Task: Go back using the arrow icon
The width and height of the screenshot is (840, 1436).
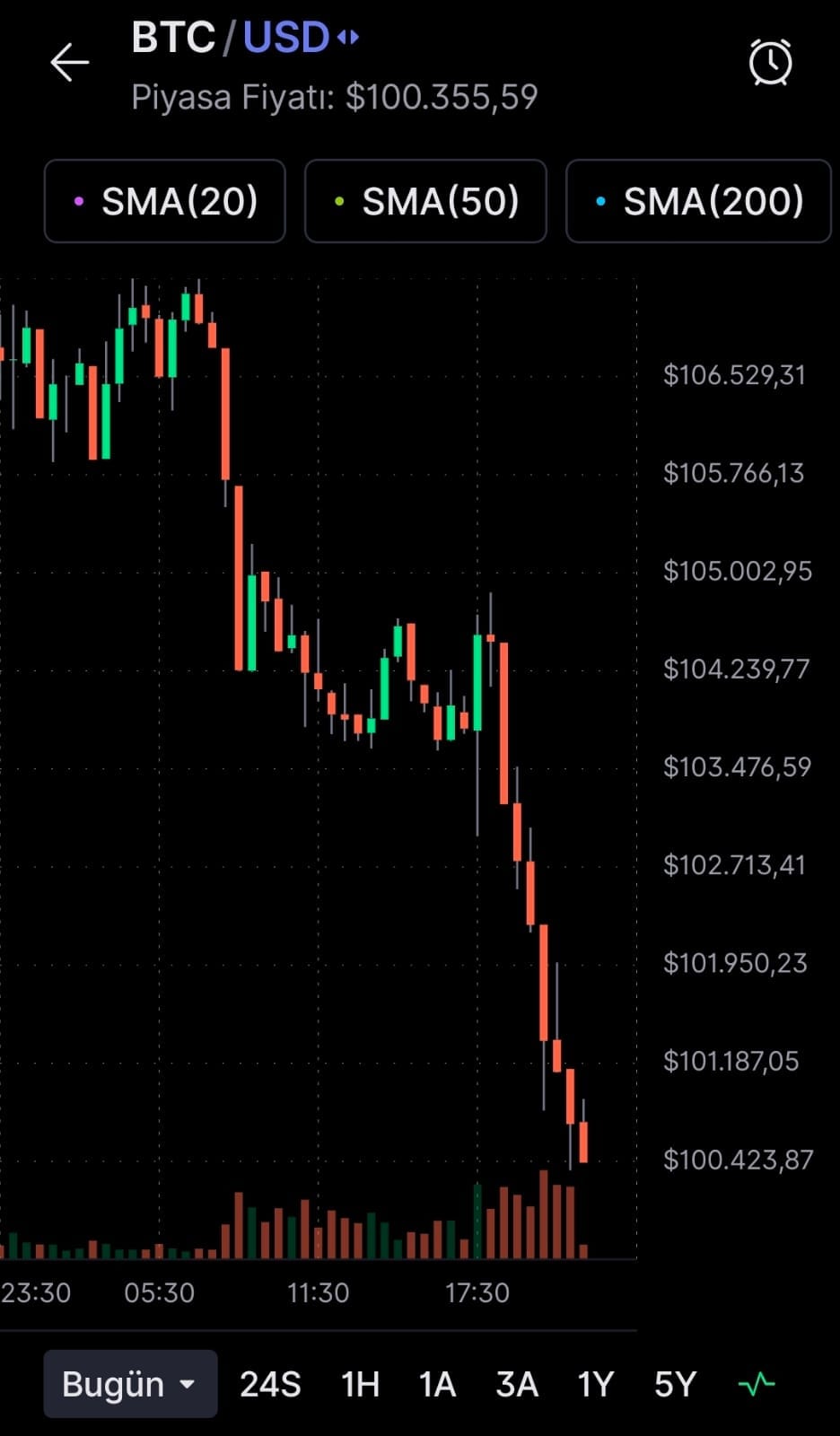Action: (69, 63)
